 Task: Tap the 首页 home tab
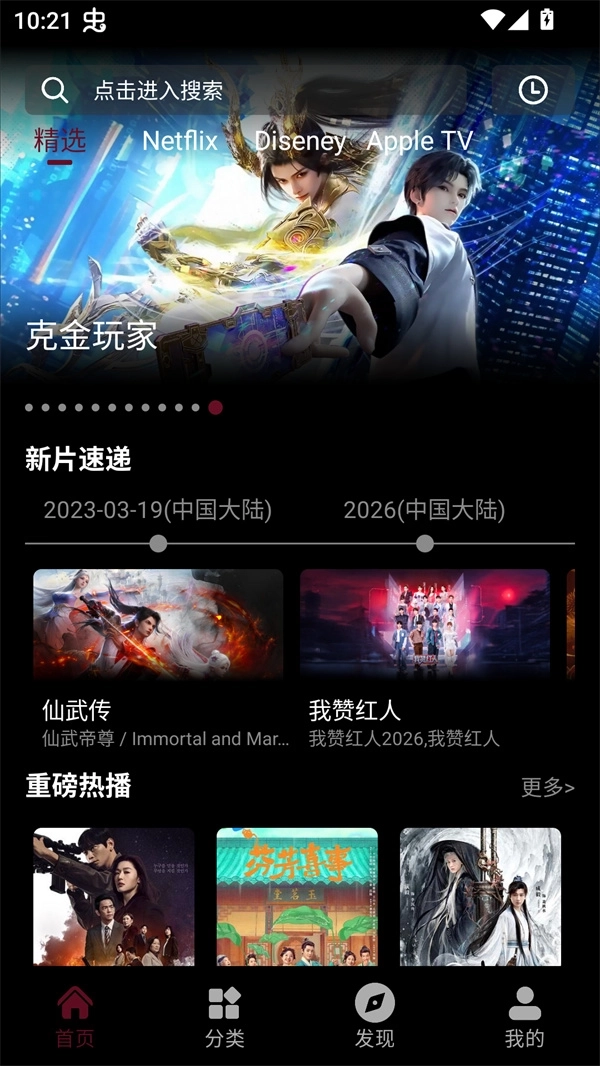[75, 1017]
